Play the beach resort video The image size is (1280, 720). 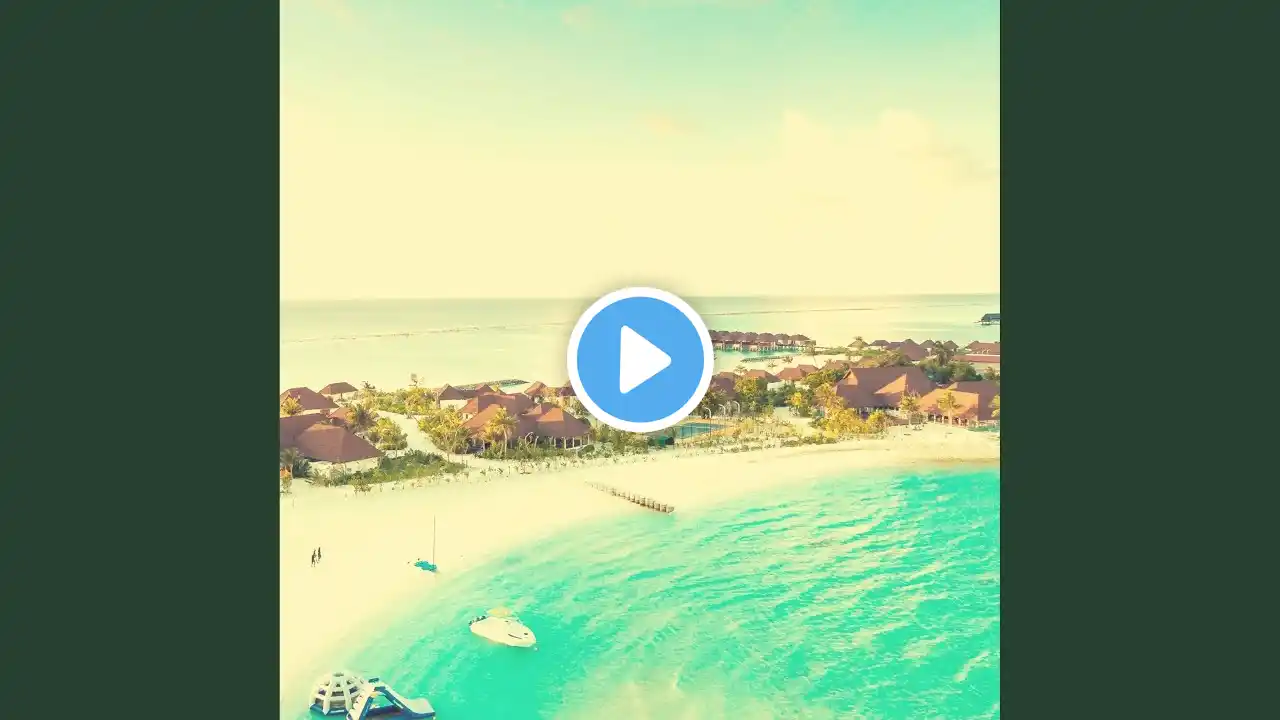tap(640, 360)
